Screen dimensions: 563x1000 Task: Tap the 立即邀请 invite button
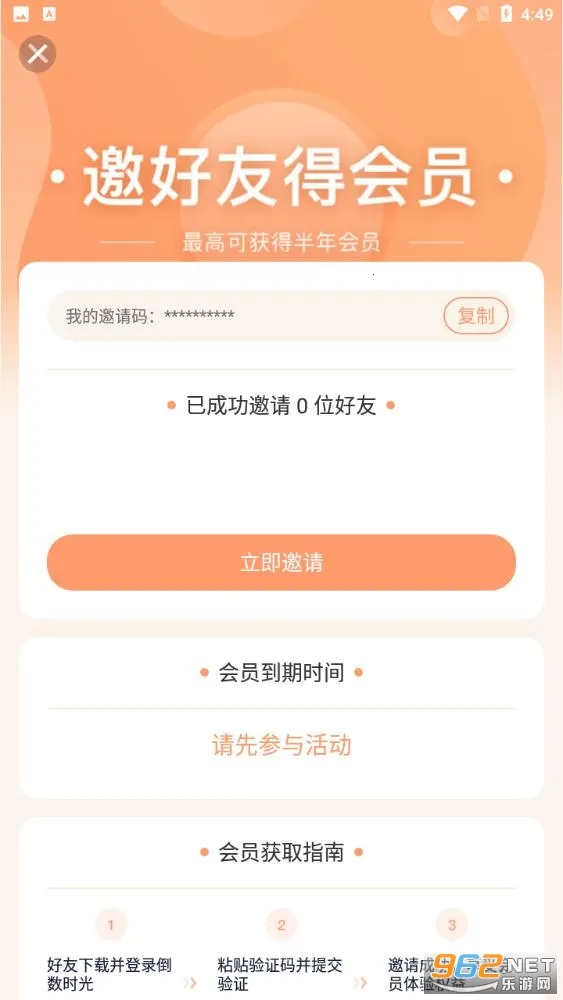(281, 562)
